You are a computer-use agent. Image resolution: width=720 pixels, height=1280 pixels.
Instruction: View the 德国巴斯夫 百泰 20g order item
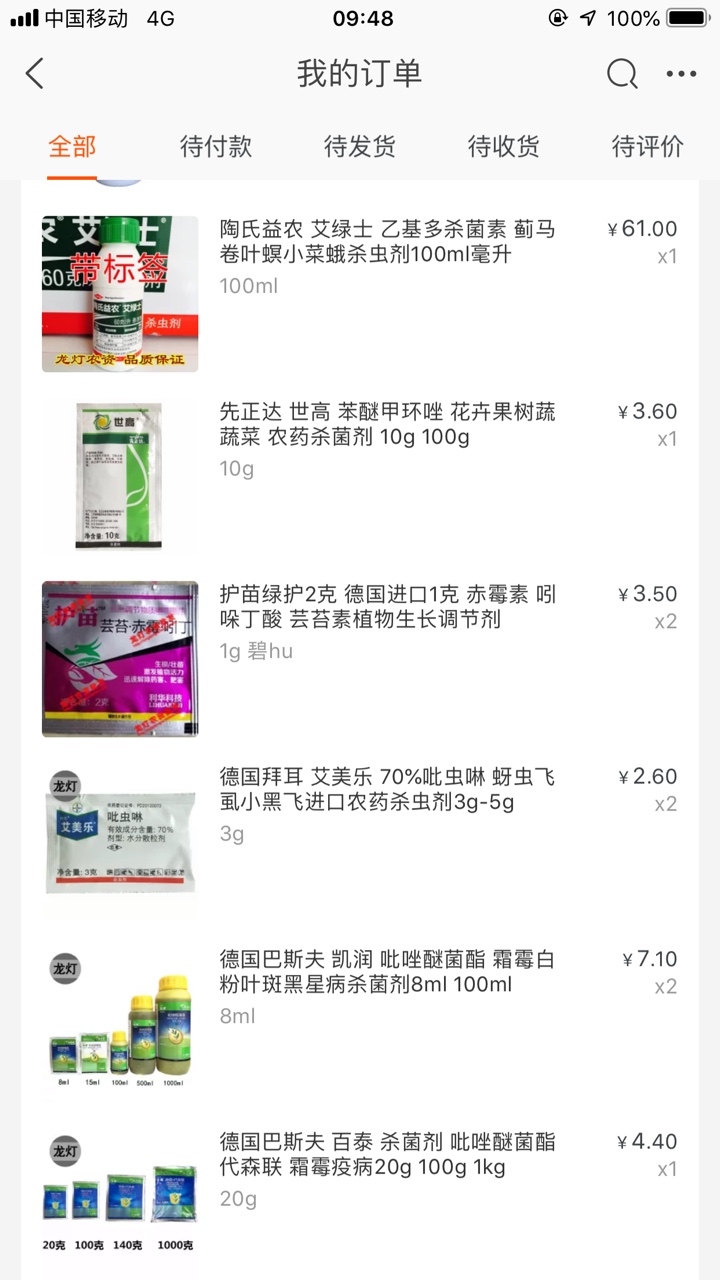[x=387, y=1155]
